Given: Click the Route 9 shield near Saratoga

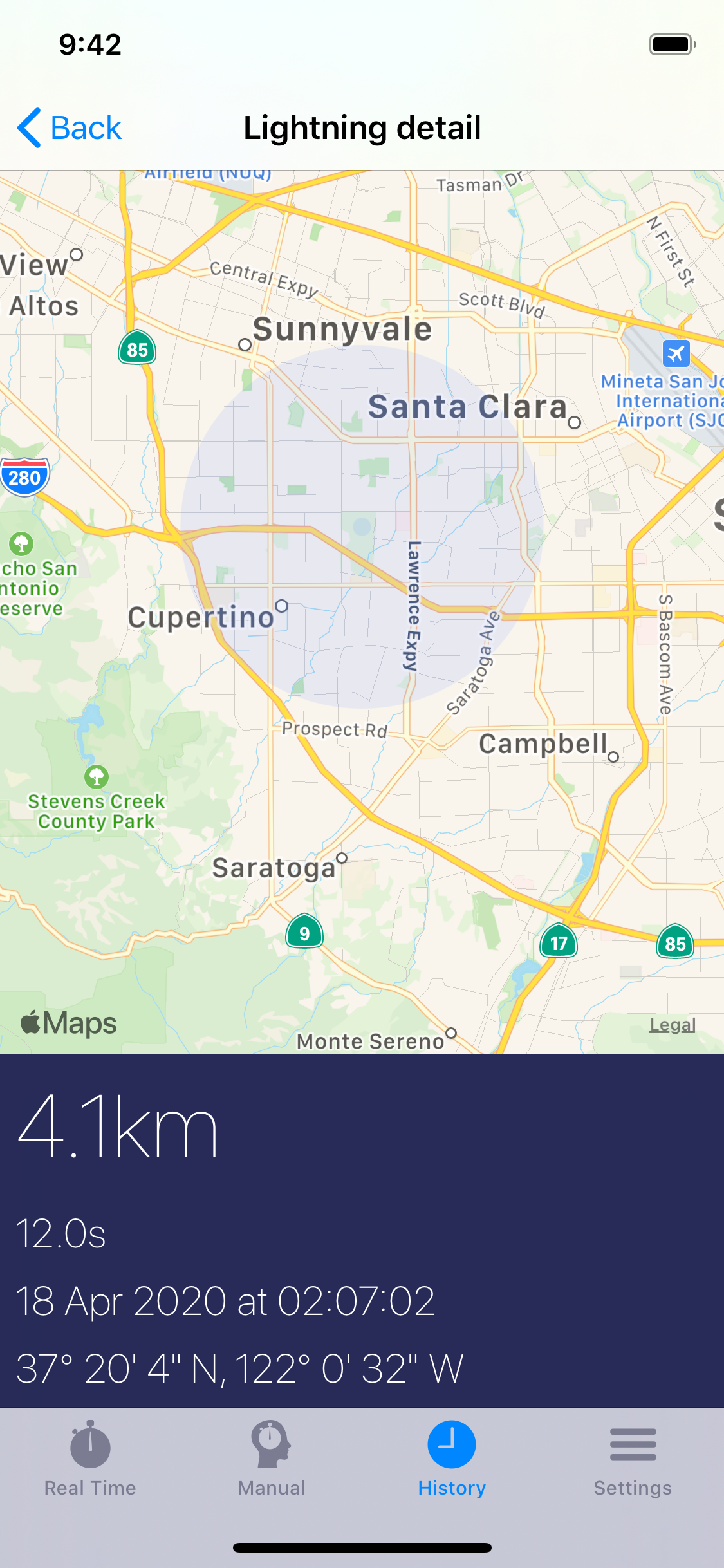Looking at the screenshot, I should [x=303, y=932].
